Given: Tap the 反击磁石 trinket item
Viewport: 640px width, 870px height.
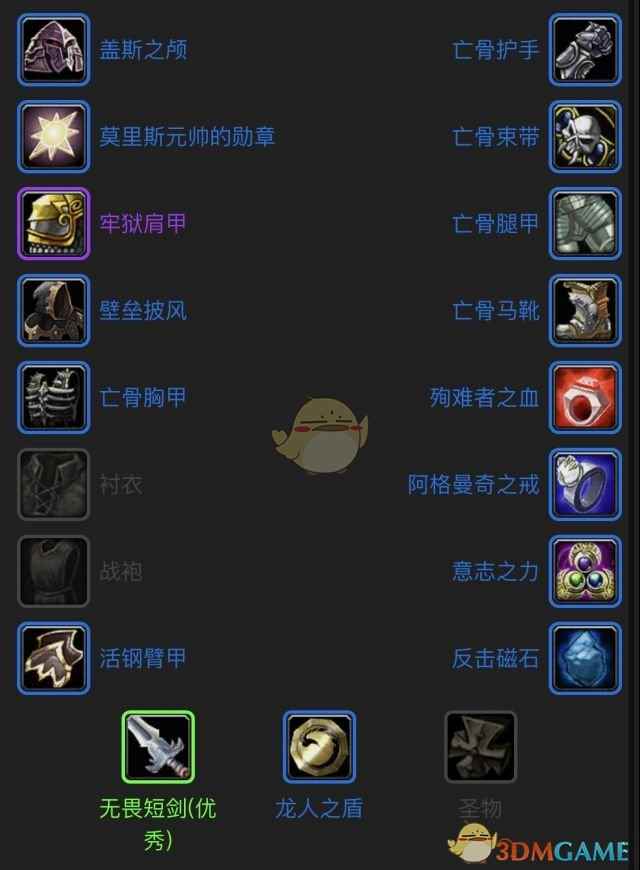Looking at the screenshot, I should (x=585, y=658).
